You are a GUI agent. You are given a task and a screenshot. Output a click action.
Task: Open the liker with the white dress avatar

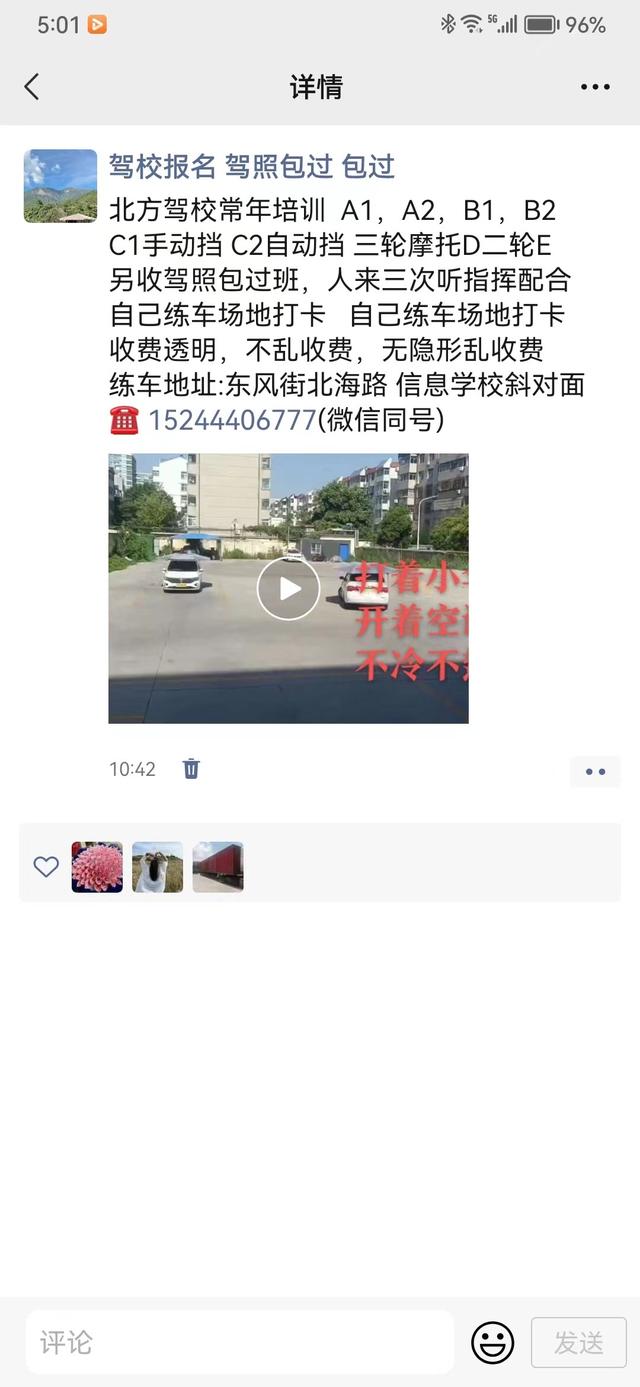[158, 866]
